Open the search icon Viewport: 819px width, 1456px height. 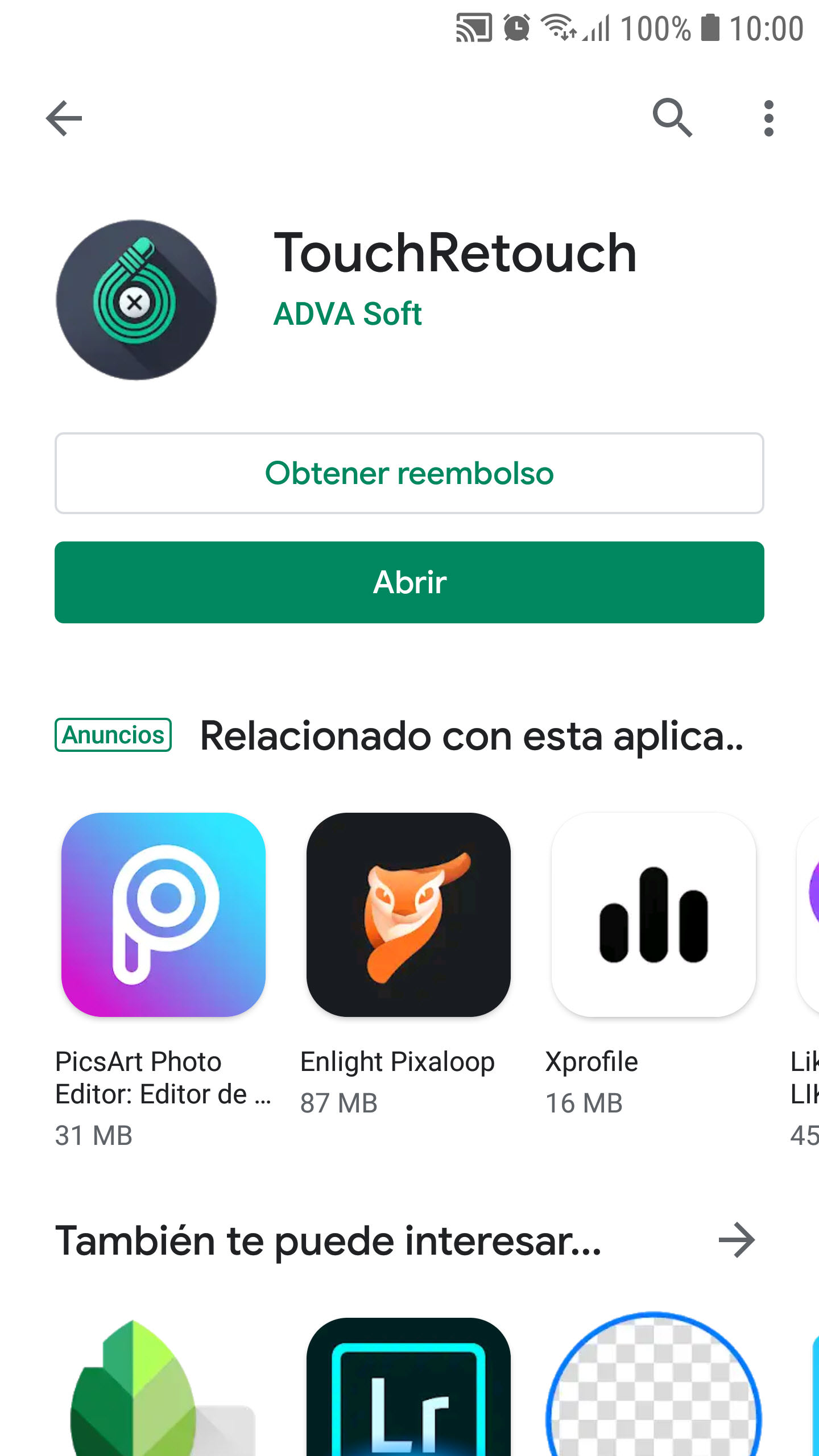pos(672,118)
